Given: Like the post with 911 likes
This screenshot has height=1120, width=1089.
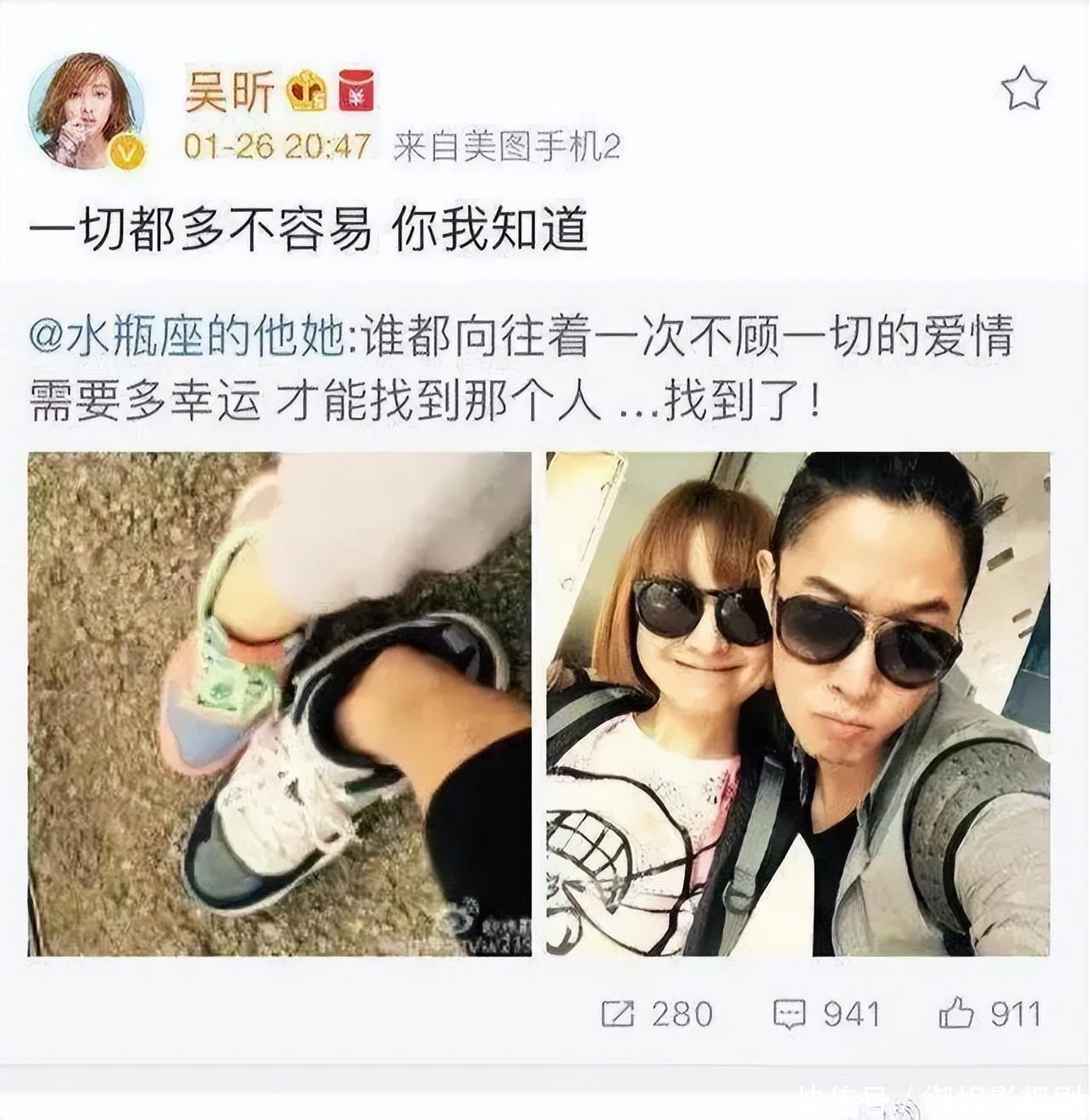Looking at the screenshot, I should pos(990,1014).
